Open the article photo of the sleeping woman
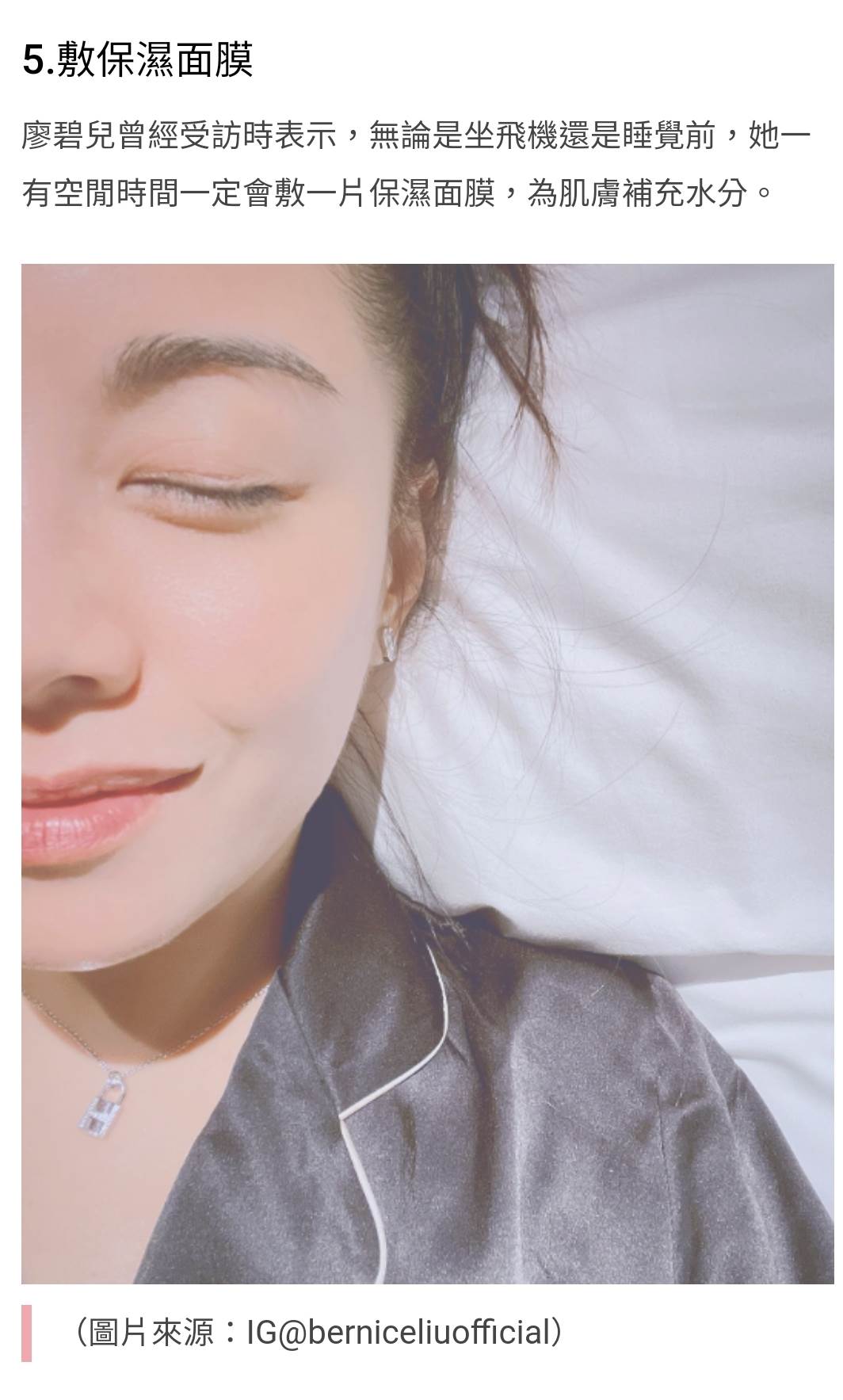The height and width of the screenshot is (1400, 843). (x=427, y=773)
